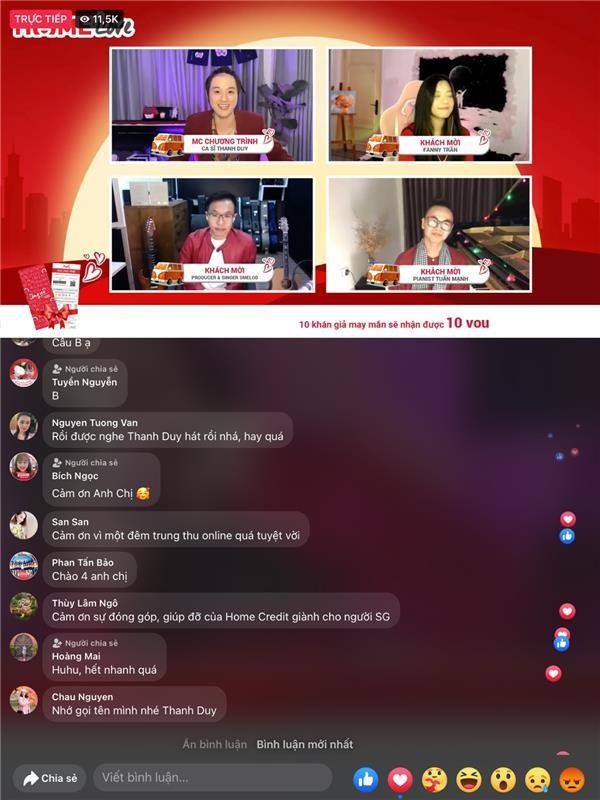Hide comments with Ẩn bình luận
This screenshot has width=600, height=800.
(215, 744)
